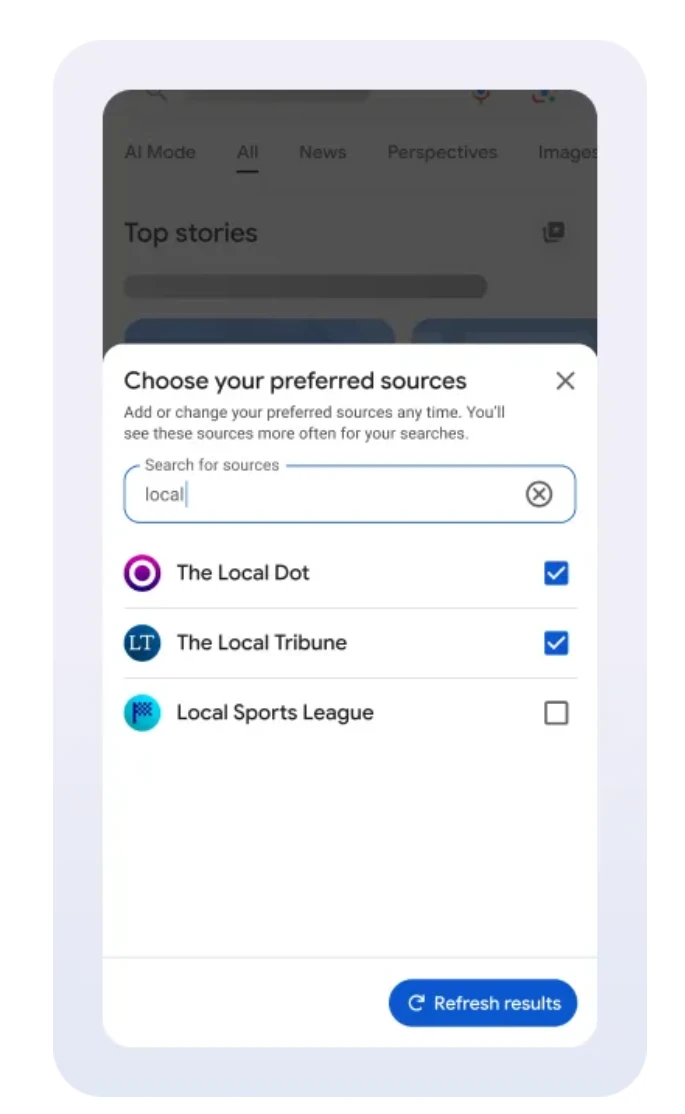Screen dimensions: 685x1114
Task: Check the Local Sports League source
Action: [556, 713]
